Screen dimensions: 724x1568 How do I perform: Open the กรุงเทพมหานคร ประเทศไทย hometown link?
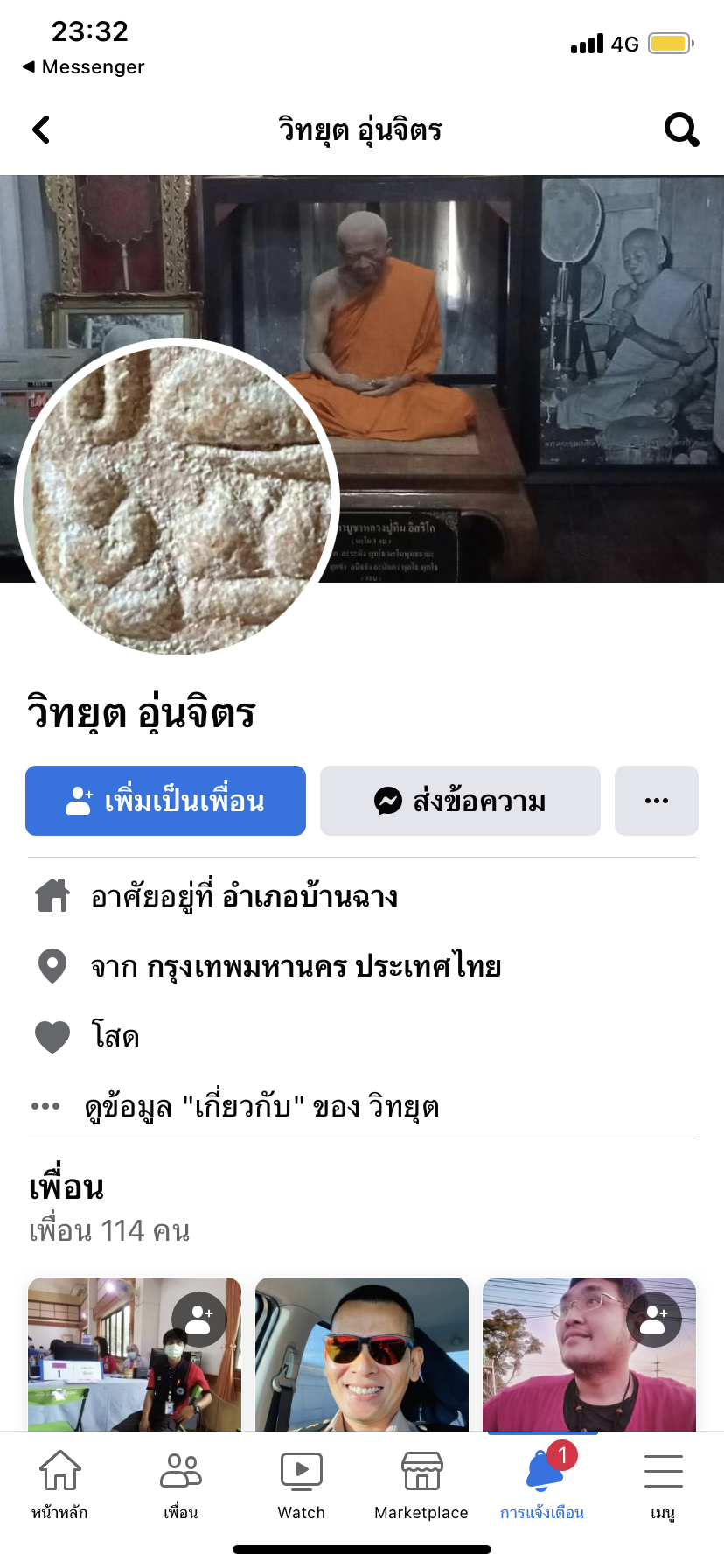coord(324,966)
